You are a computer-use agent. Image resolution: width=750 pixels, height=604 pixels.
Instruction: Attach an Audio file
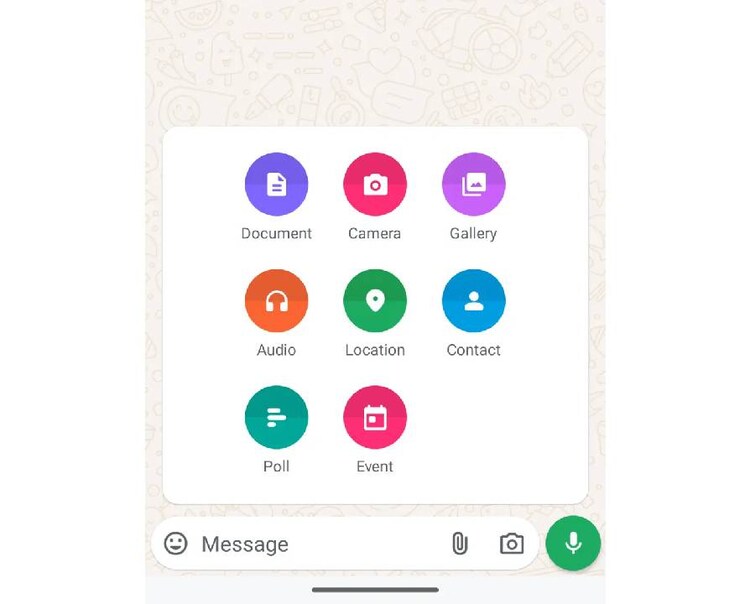(x=276, y=301)
